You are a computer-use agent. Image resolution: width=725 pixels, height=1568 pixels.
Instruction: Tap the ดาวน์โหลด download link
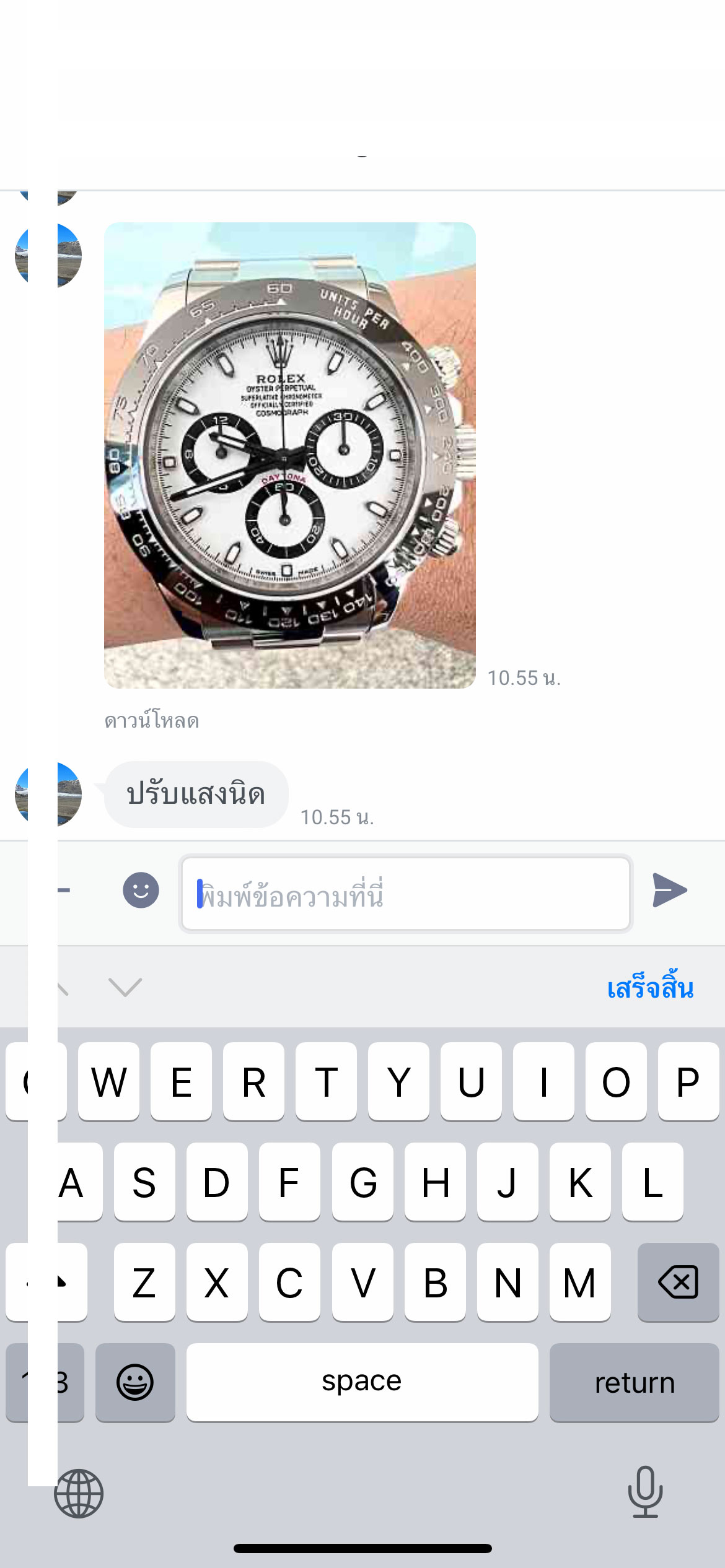click(152, 721)
